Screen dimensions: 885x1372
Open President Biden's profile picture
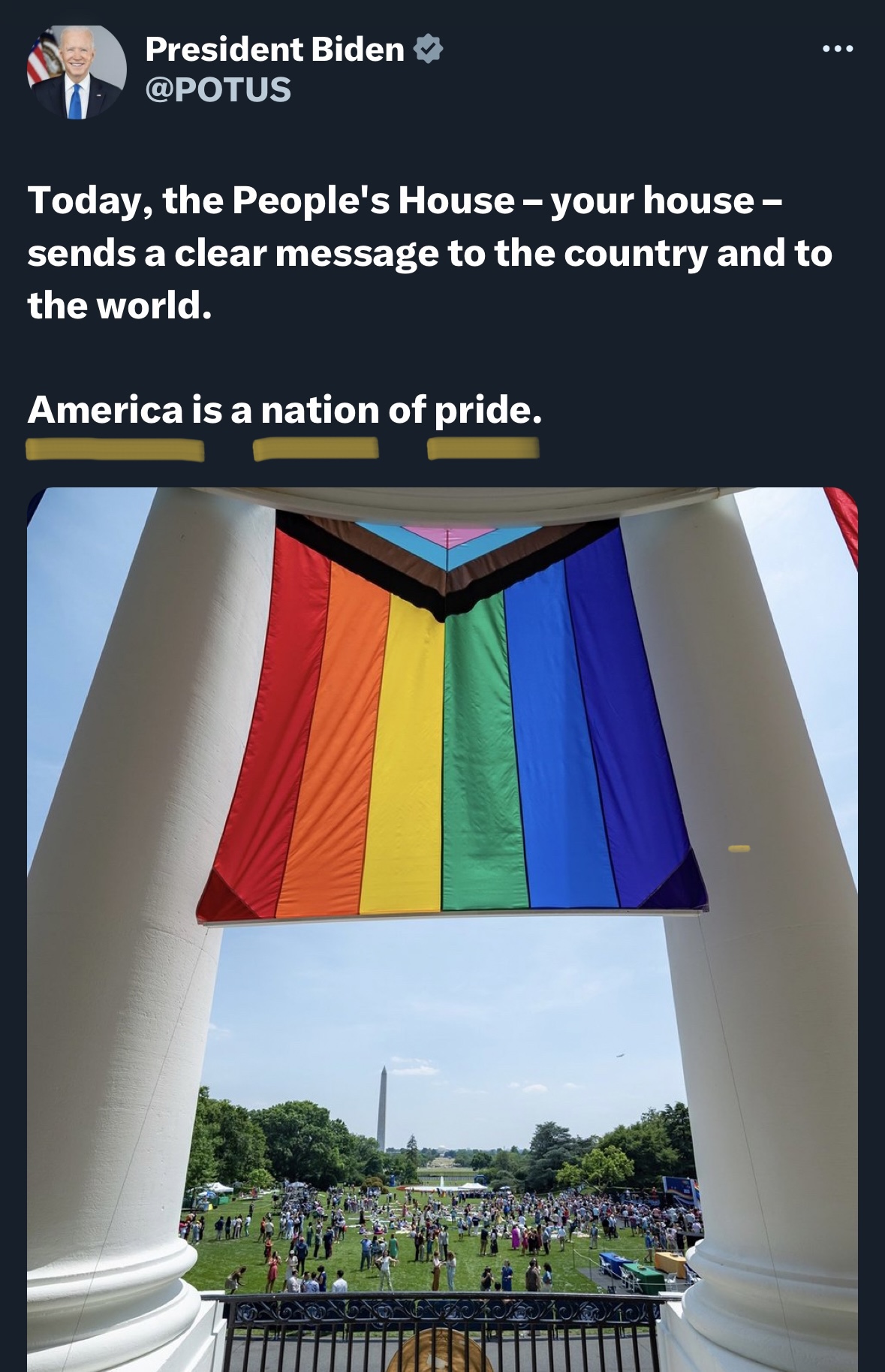coord(77,71)
